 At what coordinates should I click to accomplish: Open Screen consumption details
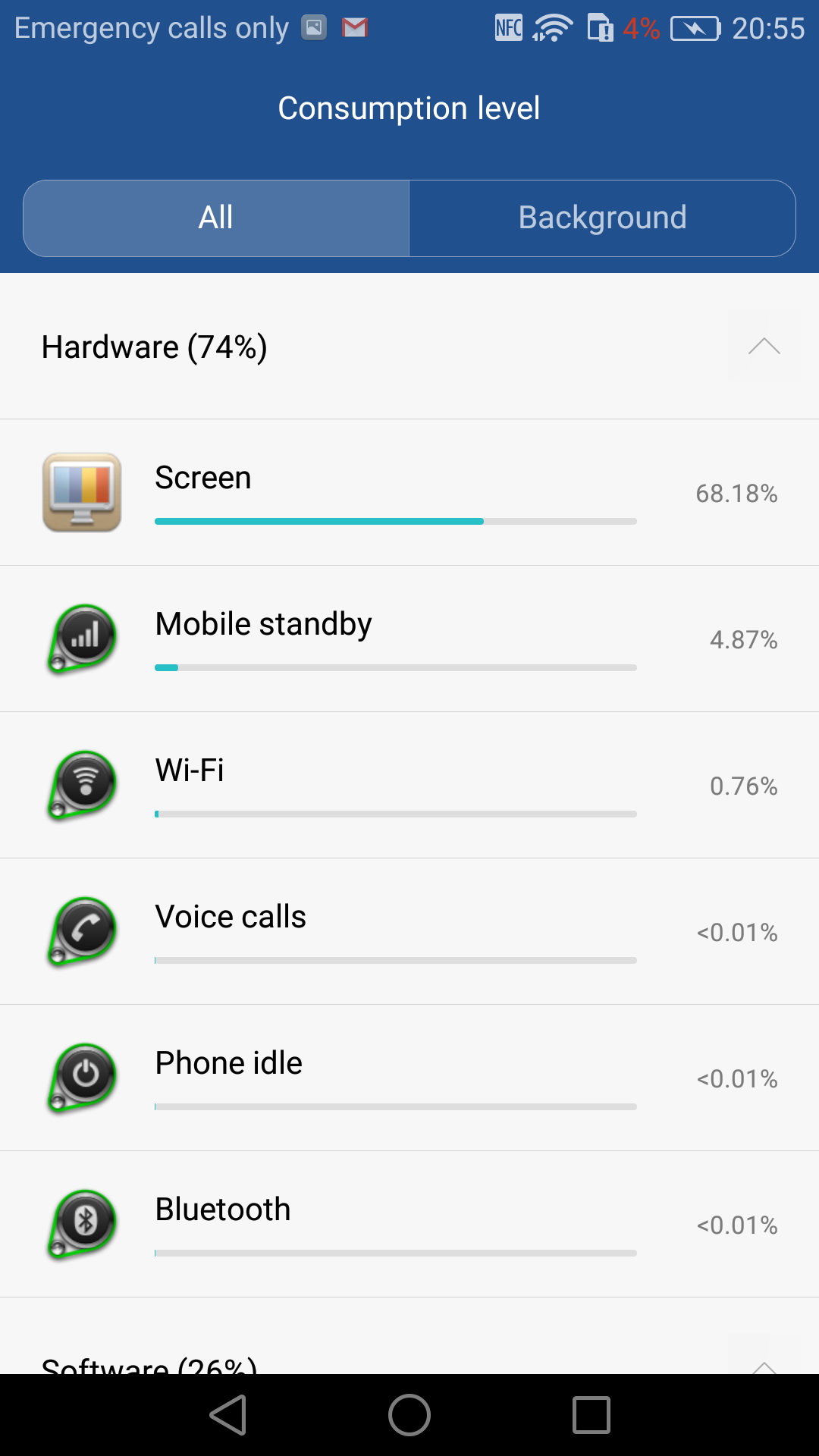(409, 492)
